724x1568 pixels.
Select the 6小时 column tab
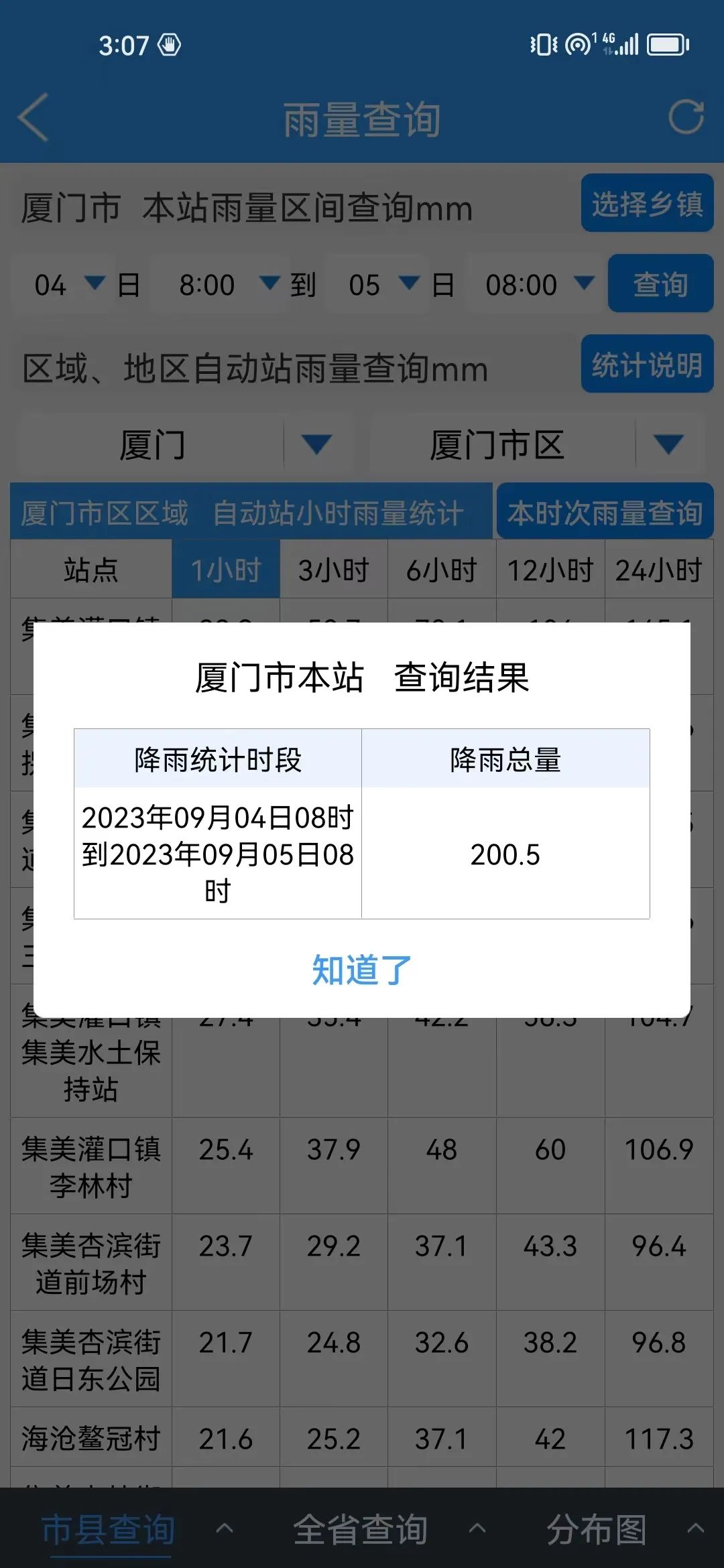point(442,570)
